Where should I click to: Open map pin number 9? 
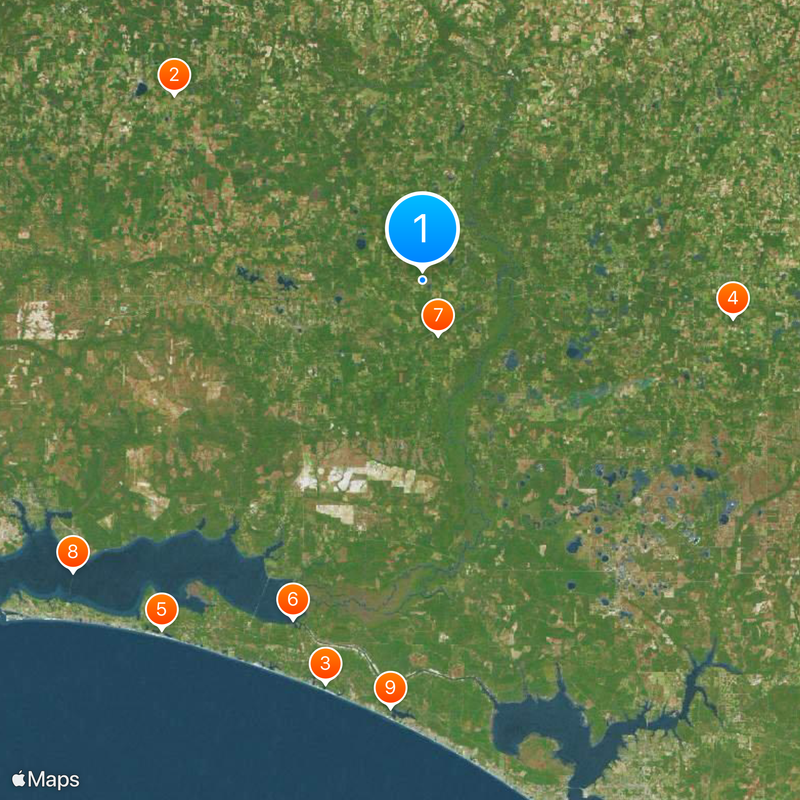coord(390,688)
